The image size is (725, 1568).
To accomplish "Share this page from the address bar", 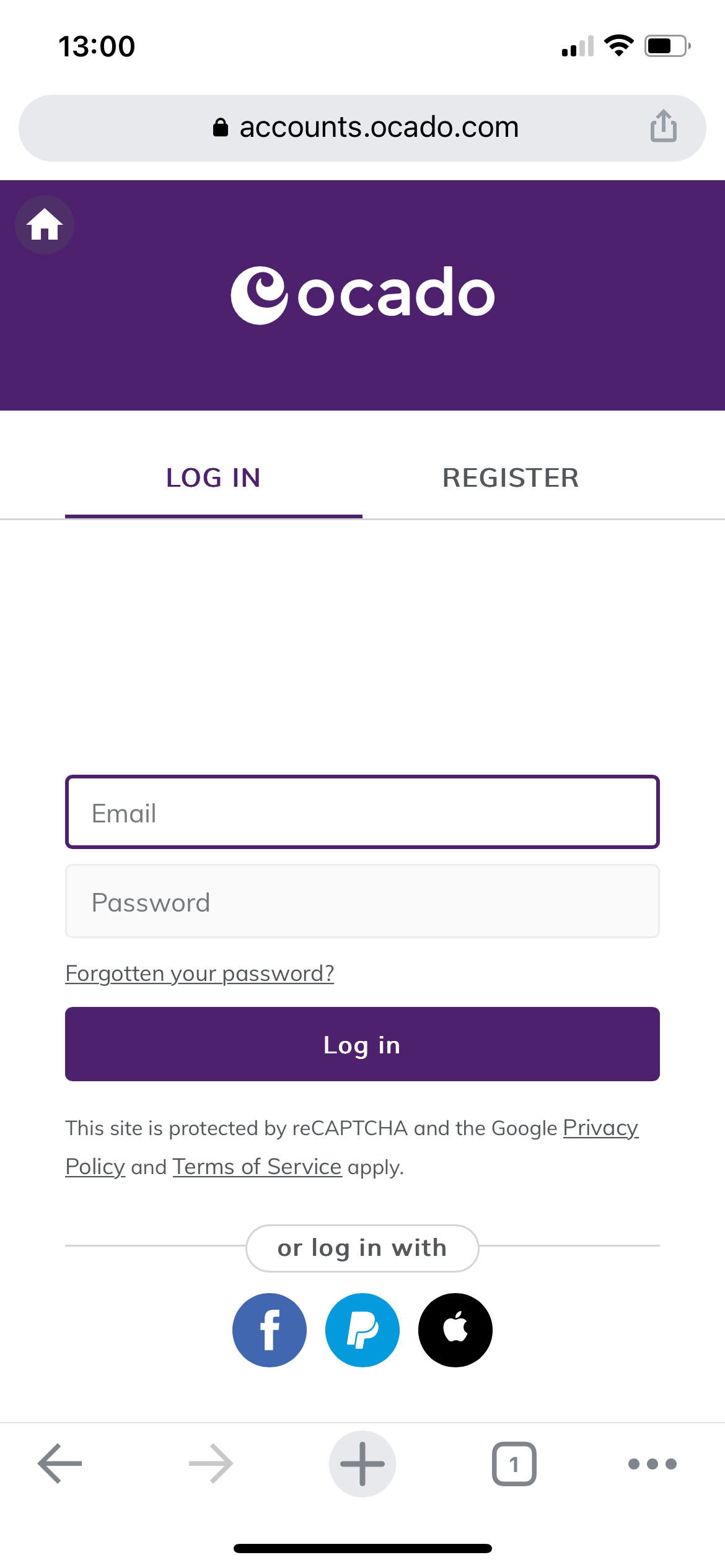I will [x=663, y=126].
